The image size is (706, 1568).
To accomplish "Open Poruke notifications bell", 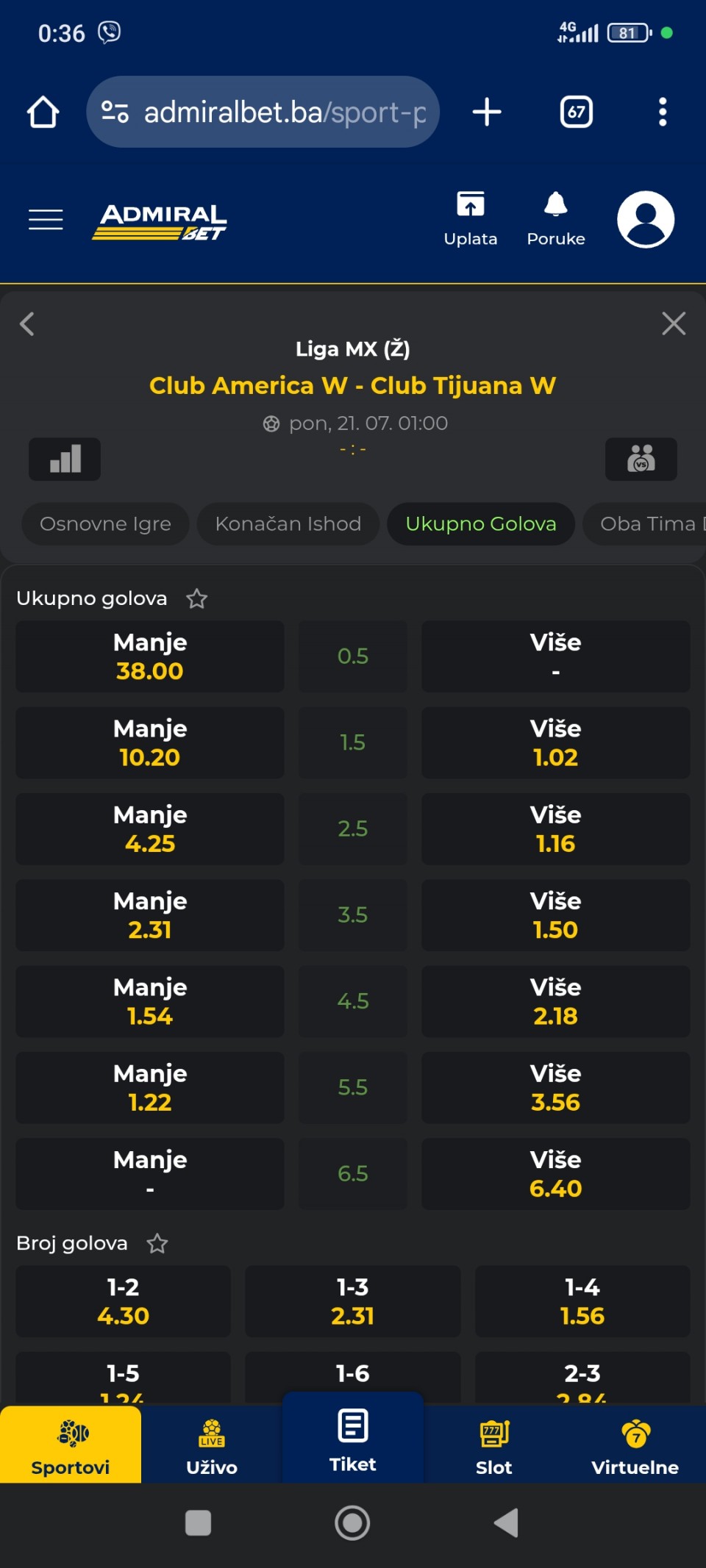I will click(556, 219).
